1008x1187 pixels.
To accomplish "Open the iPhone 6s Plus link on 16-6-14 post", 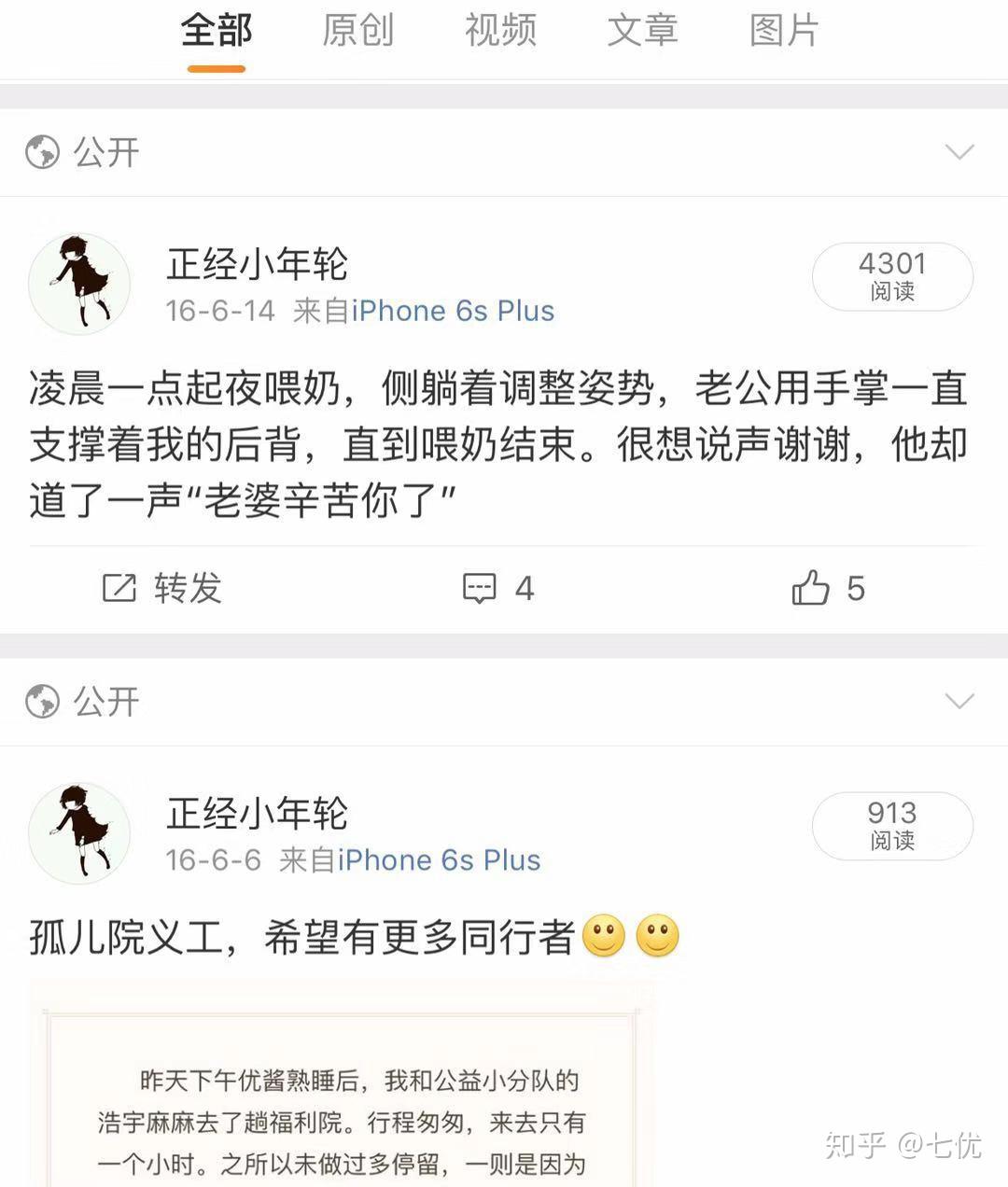I will (453, 311).
